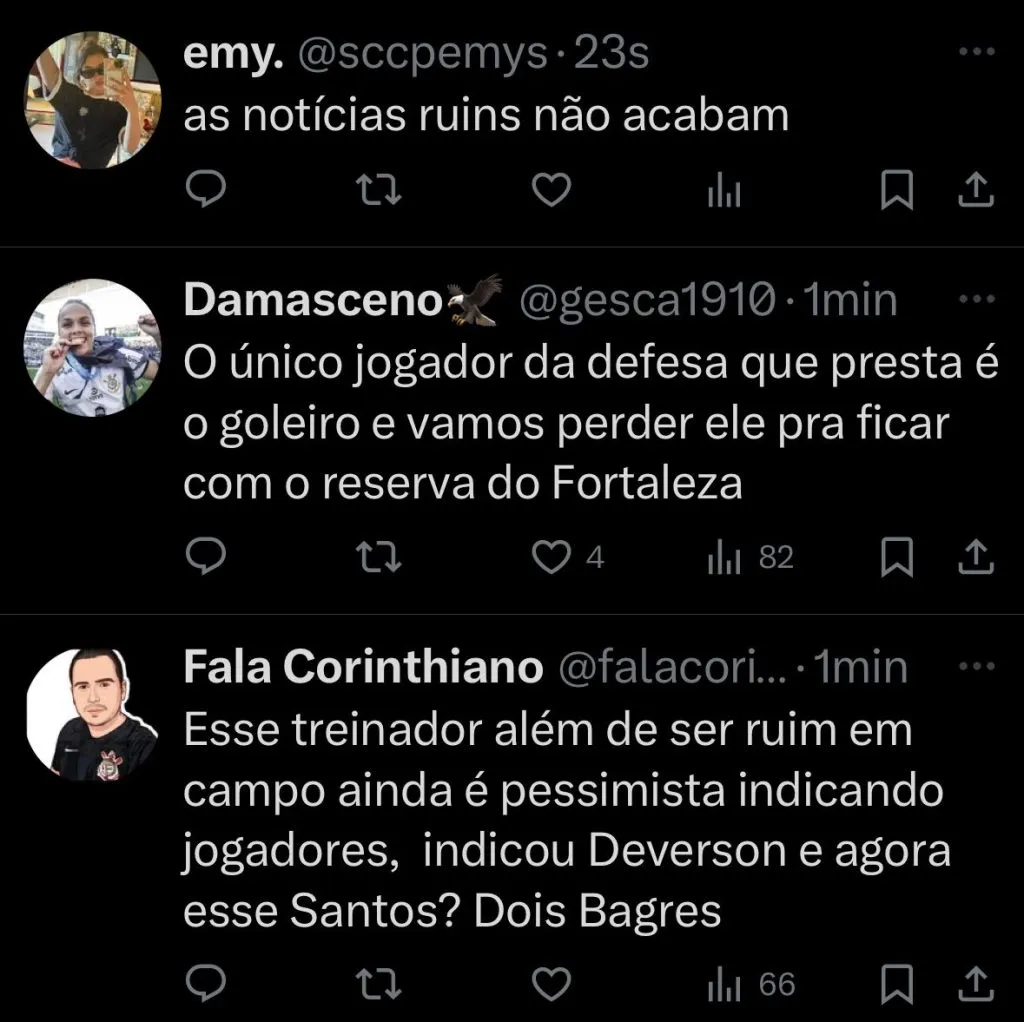Repost Damasceno's tweet

(x=379, y=558)
